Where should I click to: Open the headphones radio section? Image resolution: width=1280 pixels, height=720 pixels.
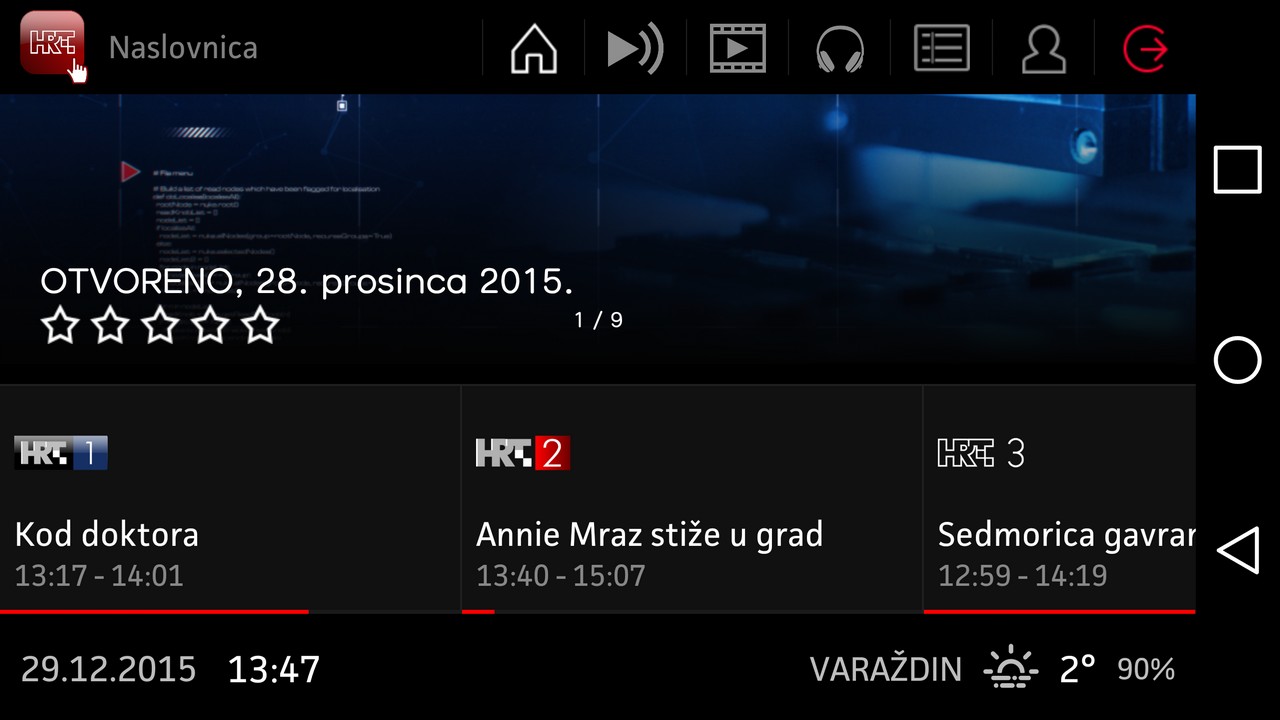click(x=839, y=48)
